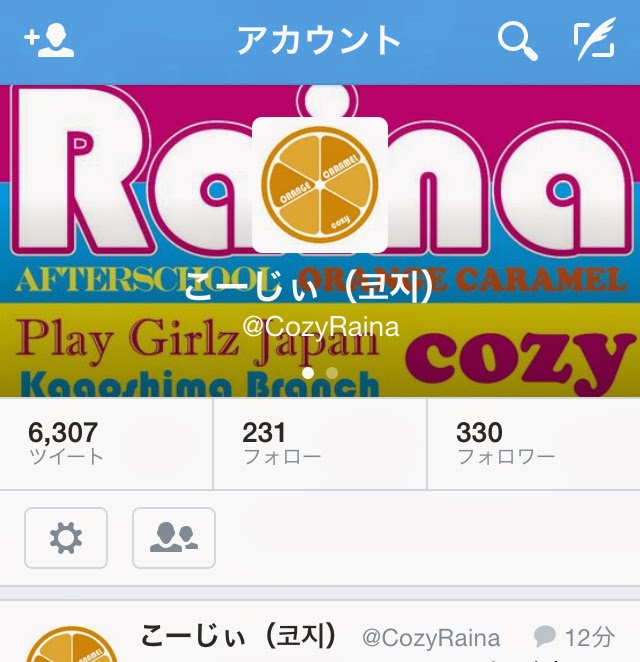View the 6,307 ツイート list
This screenshot has width=640, height=662.
point(107,444)
